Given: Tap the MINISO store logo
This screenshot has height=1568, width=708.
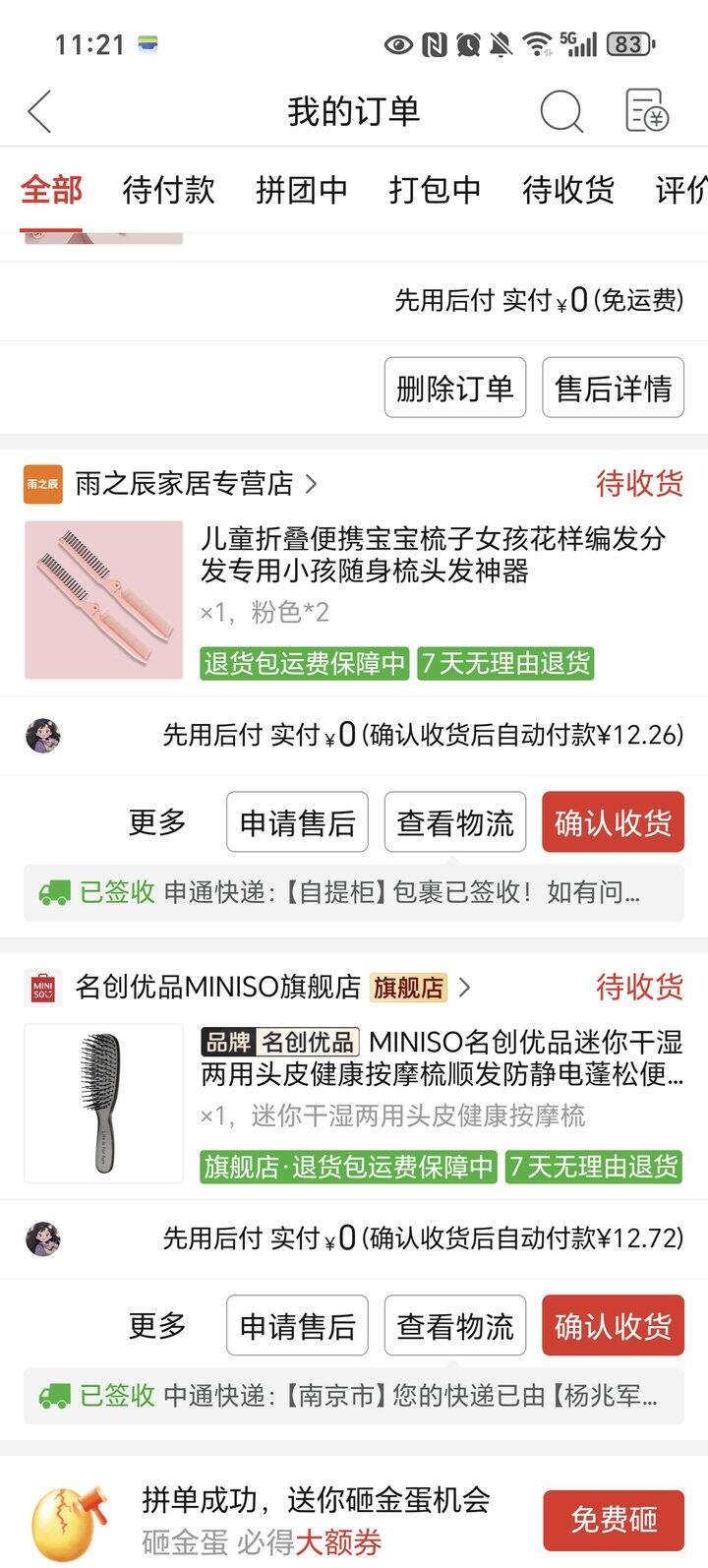Looking at the screenshot, I should pyautogui.click(x=43, y=987).
